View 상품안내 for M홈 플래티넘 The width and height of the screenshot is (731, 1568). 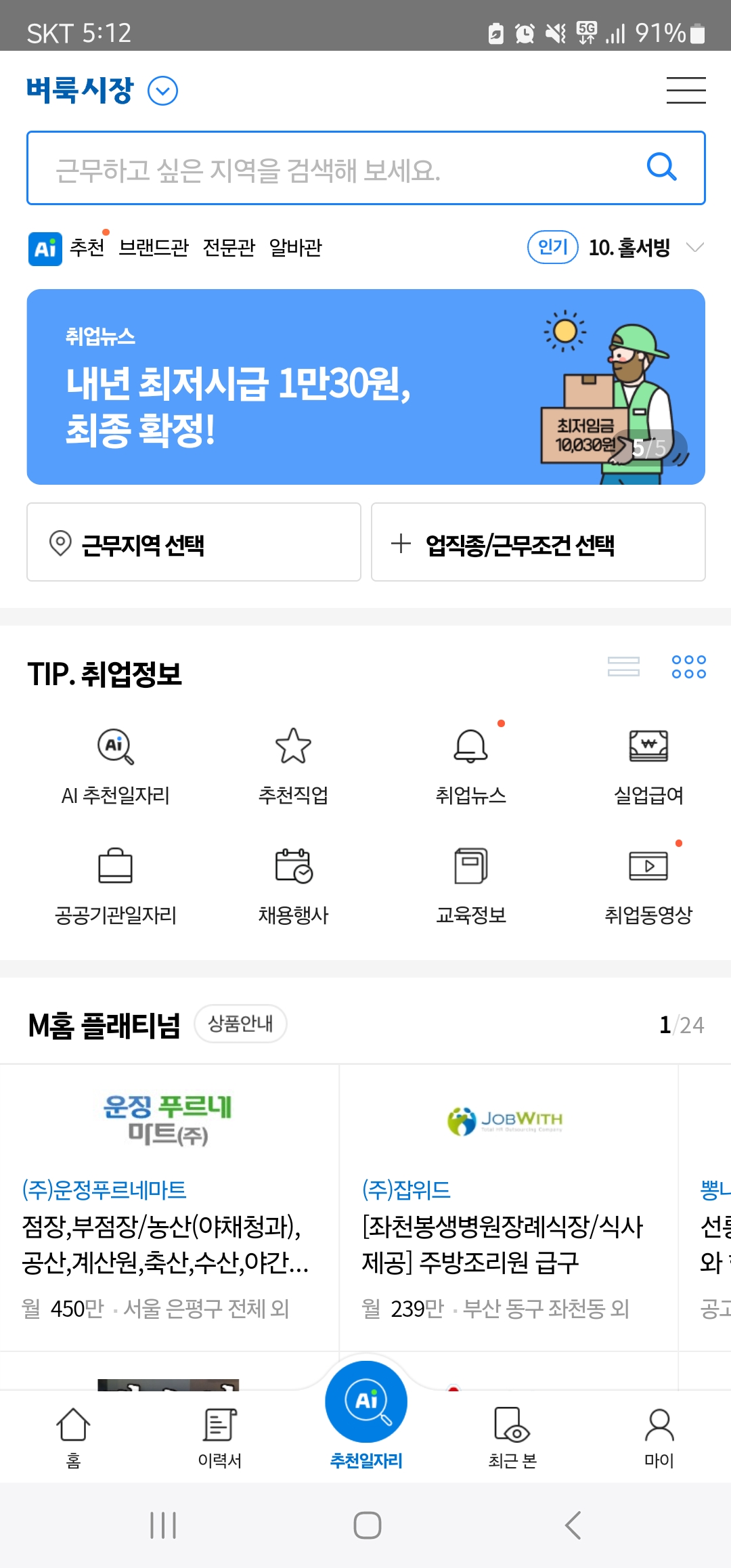(241, 1024)
